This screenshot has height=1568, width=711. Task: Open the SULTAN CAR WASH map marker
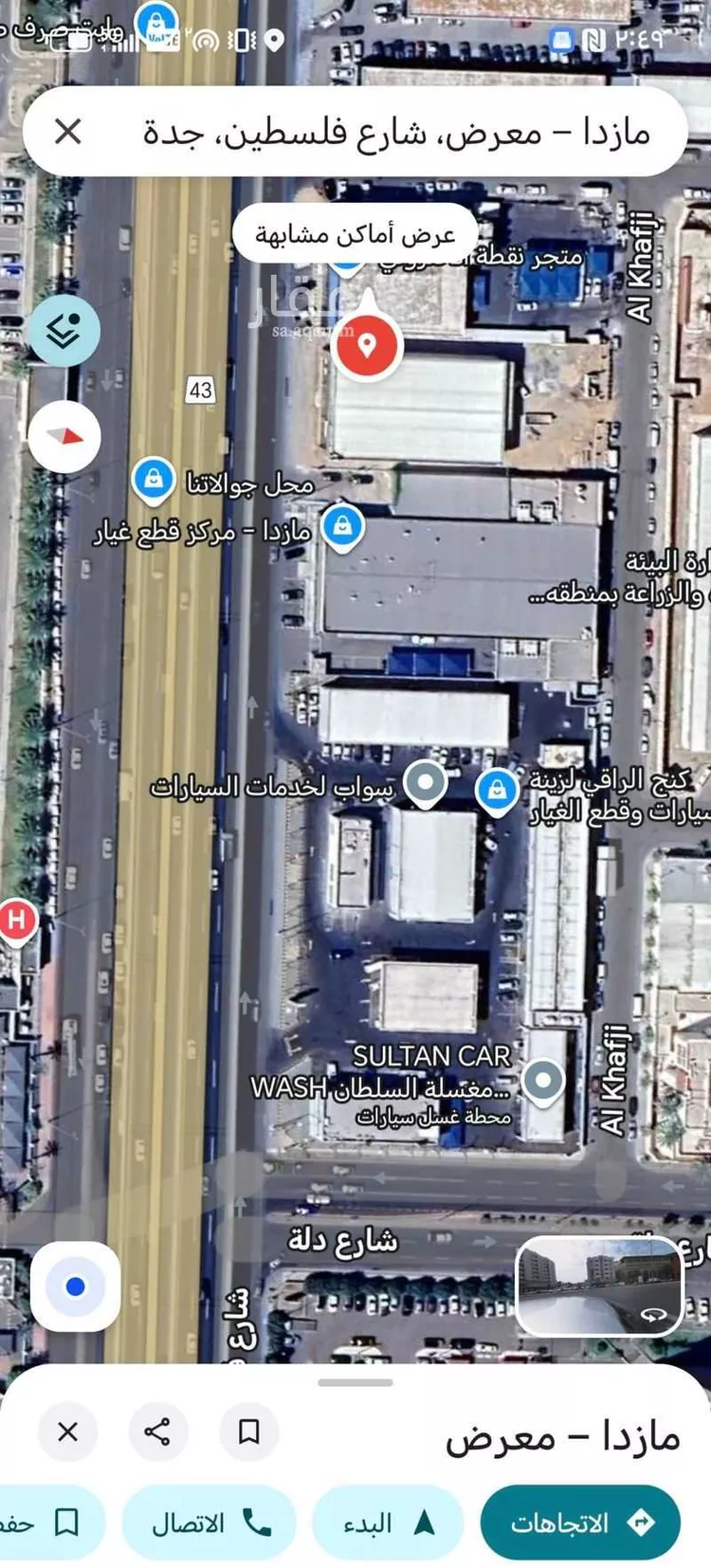544,1080
